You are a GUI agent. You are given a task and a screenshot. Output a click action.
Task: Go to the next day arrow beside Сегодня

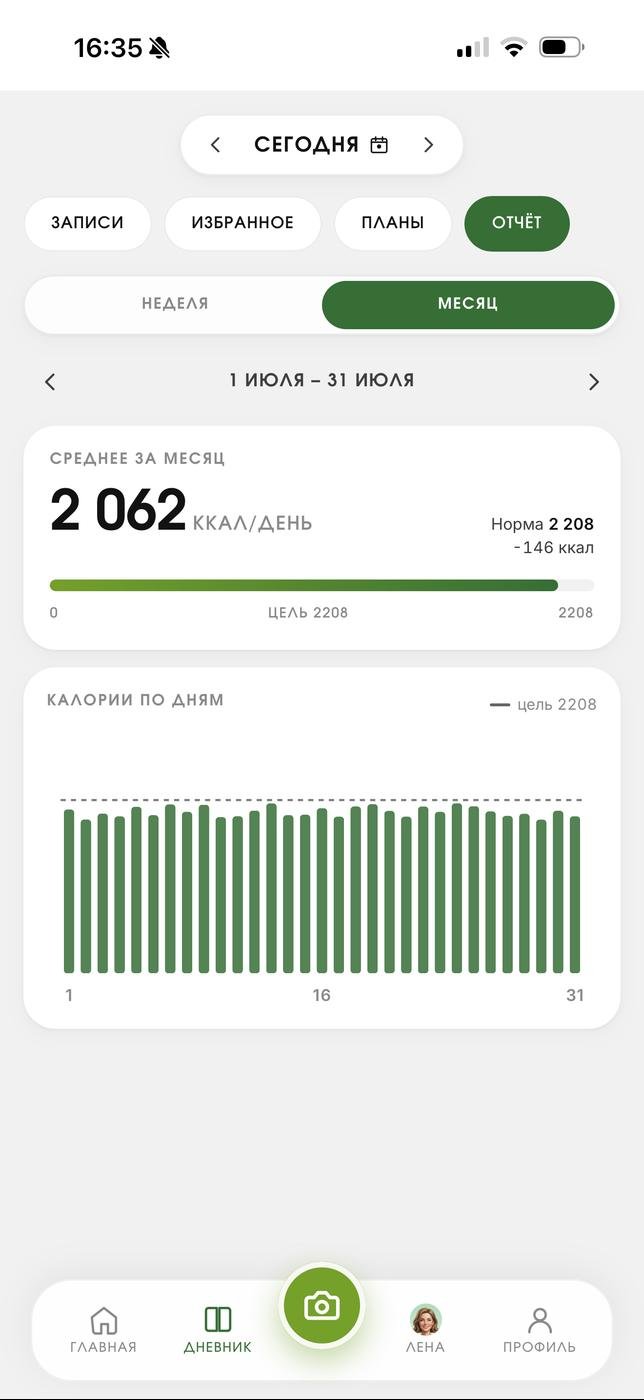[x=428, y=145]
